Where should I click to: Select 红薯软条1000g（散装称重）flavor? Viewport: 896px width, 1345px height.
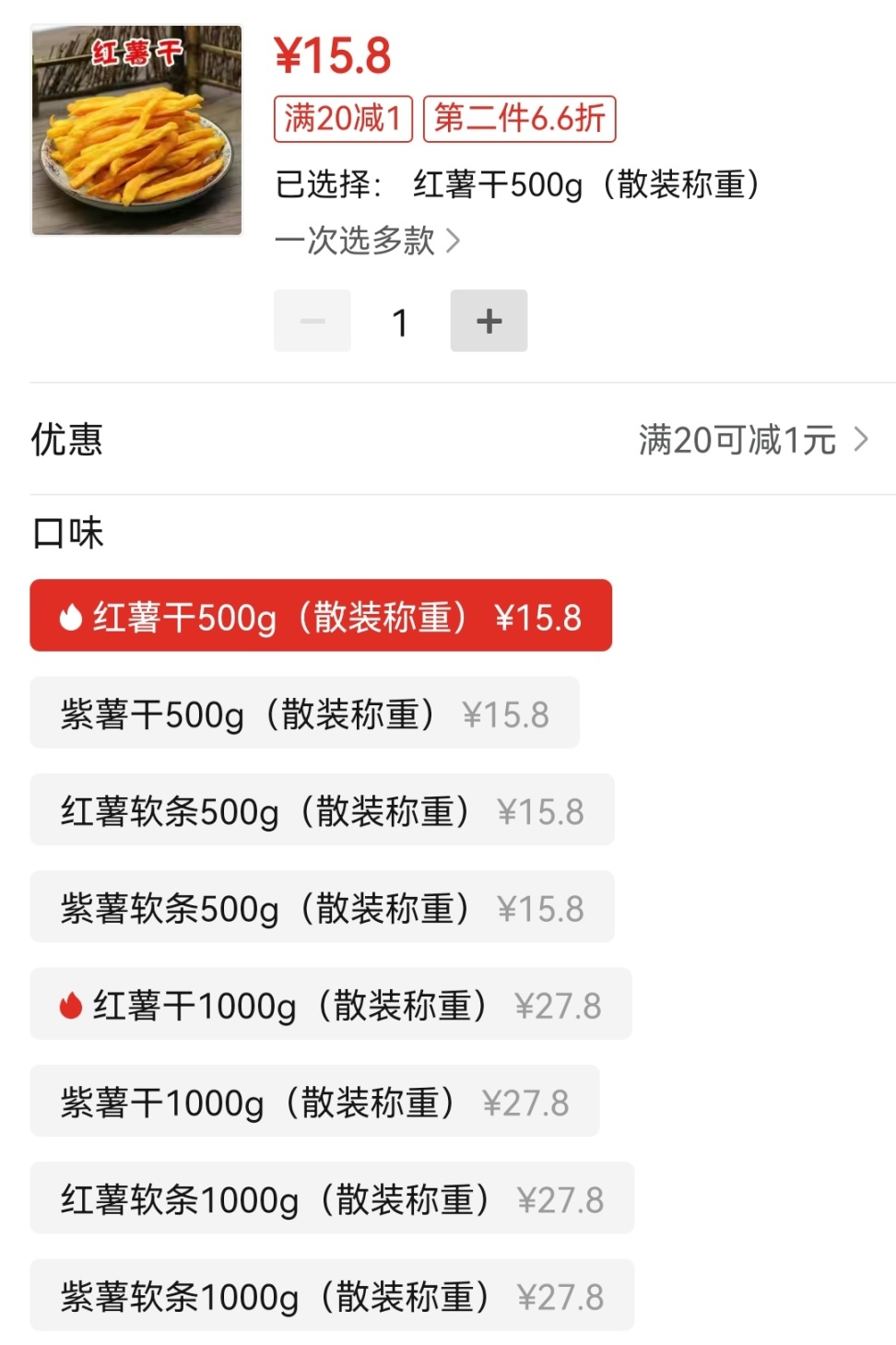332,1198
